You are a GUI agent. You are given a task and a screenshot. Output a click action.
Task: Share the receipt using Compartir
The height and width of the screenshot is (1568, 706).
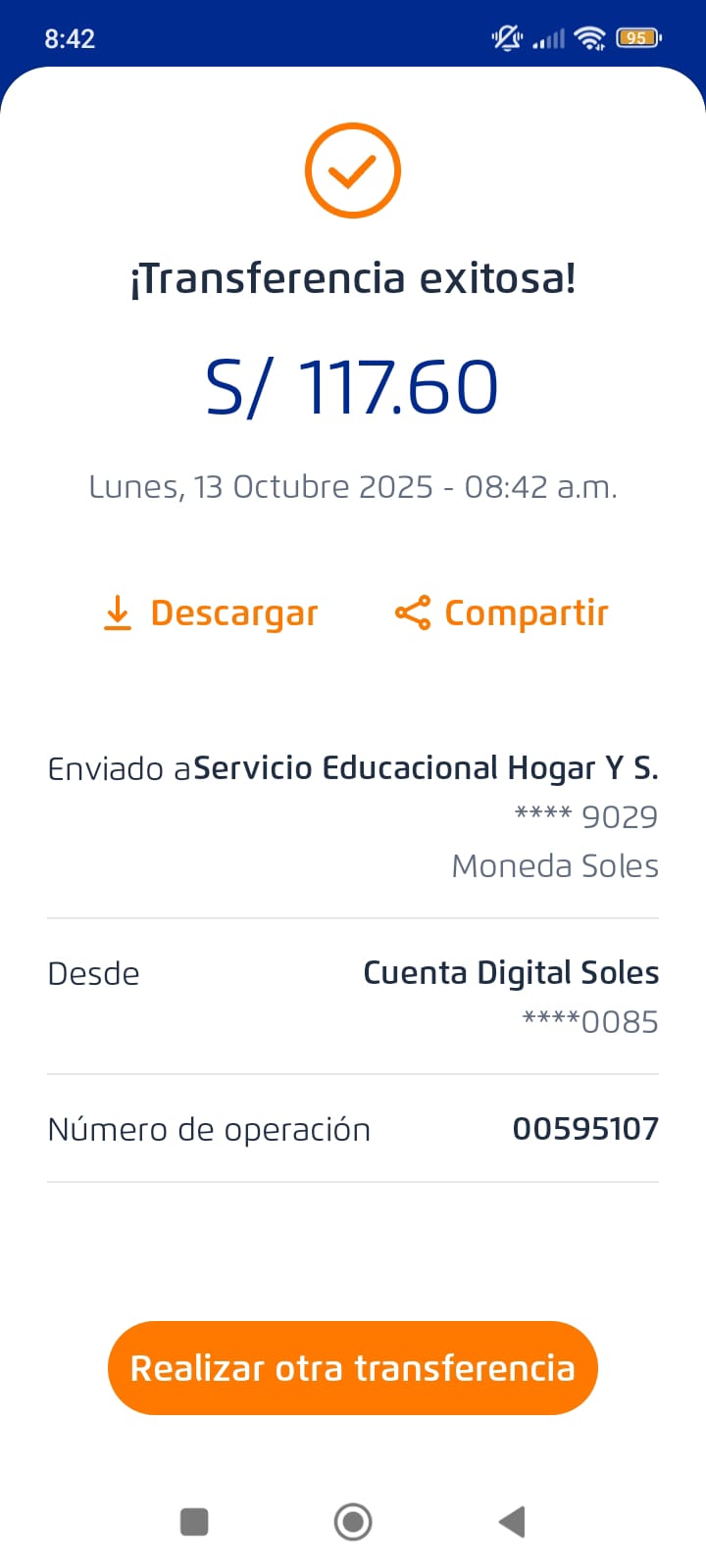click(501, 613)
